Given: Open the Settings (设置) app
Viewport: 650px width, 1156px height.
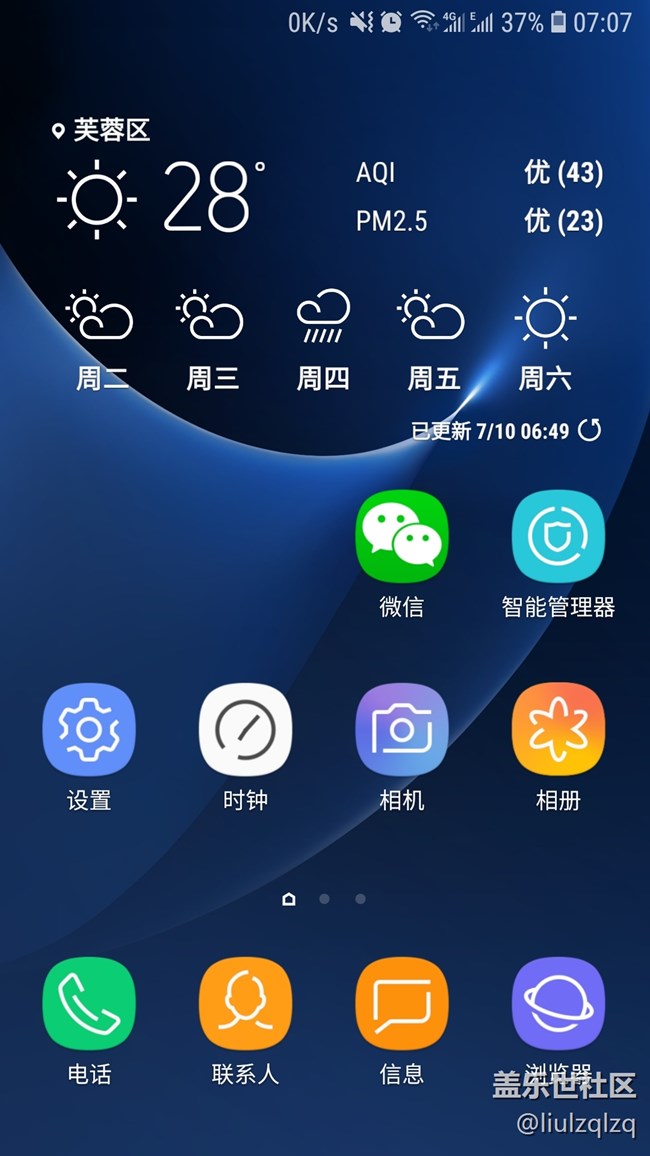Looking at the screenshot, I should (89, 729).
